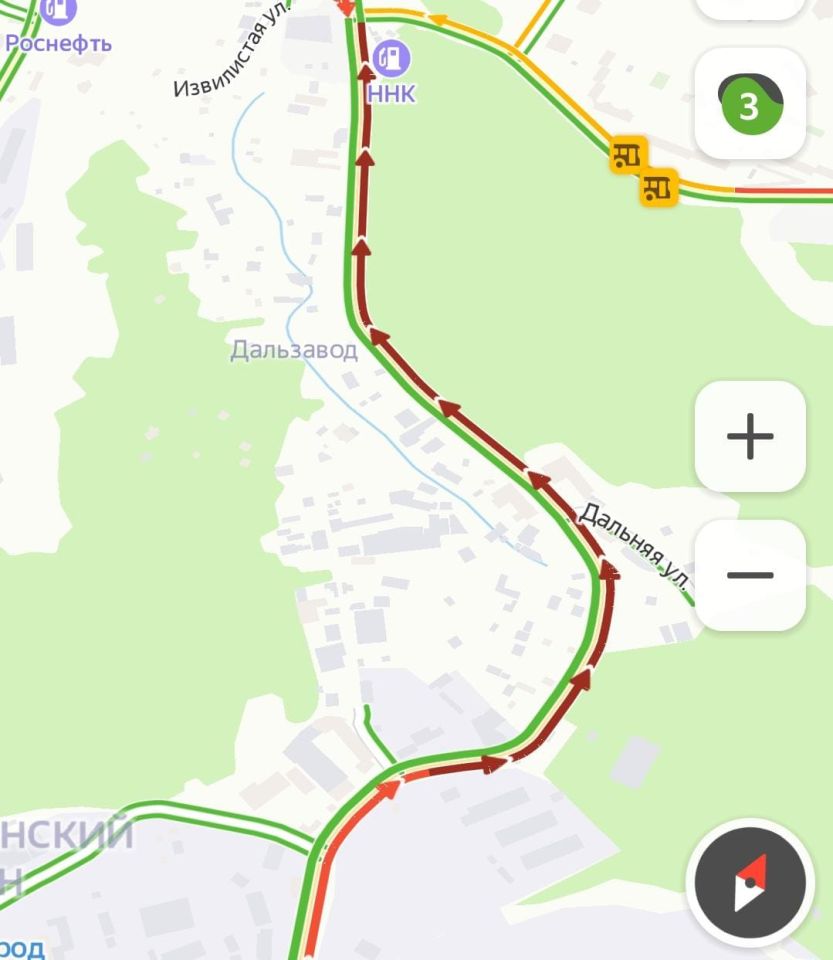833x960 pixels.
Task: Zoom in with the plus button
Action: click(750, 437)
